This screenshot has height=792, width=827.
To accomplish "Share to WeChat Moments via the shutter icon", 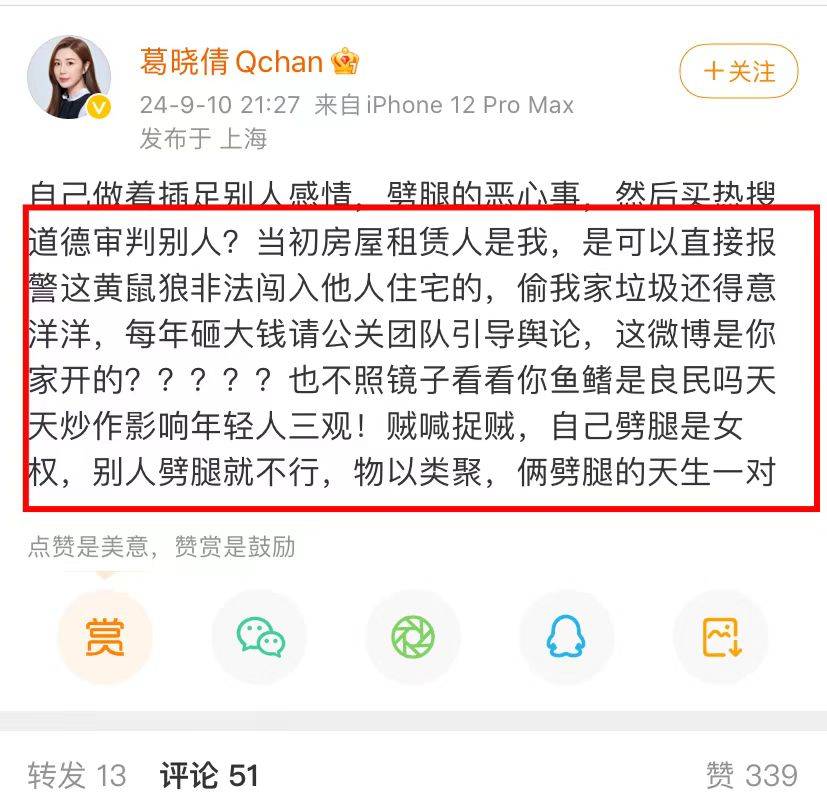I will [x=413, y=637].
